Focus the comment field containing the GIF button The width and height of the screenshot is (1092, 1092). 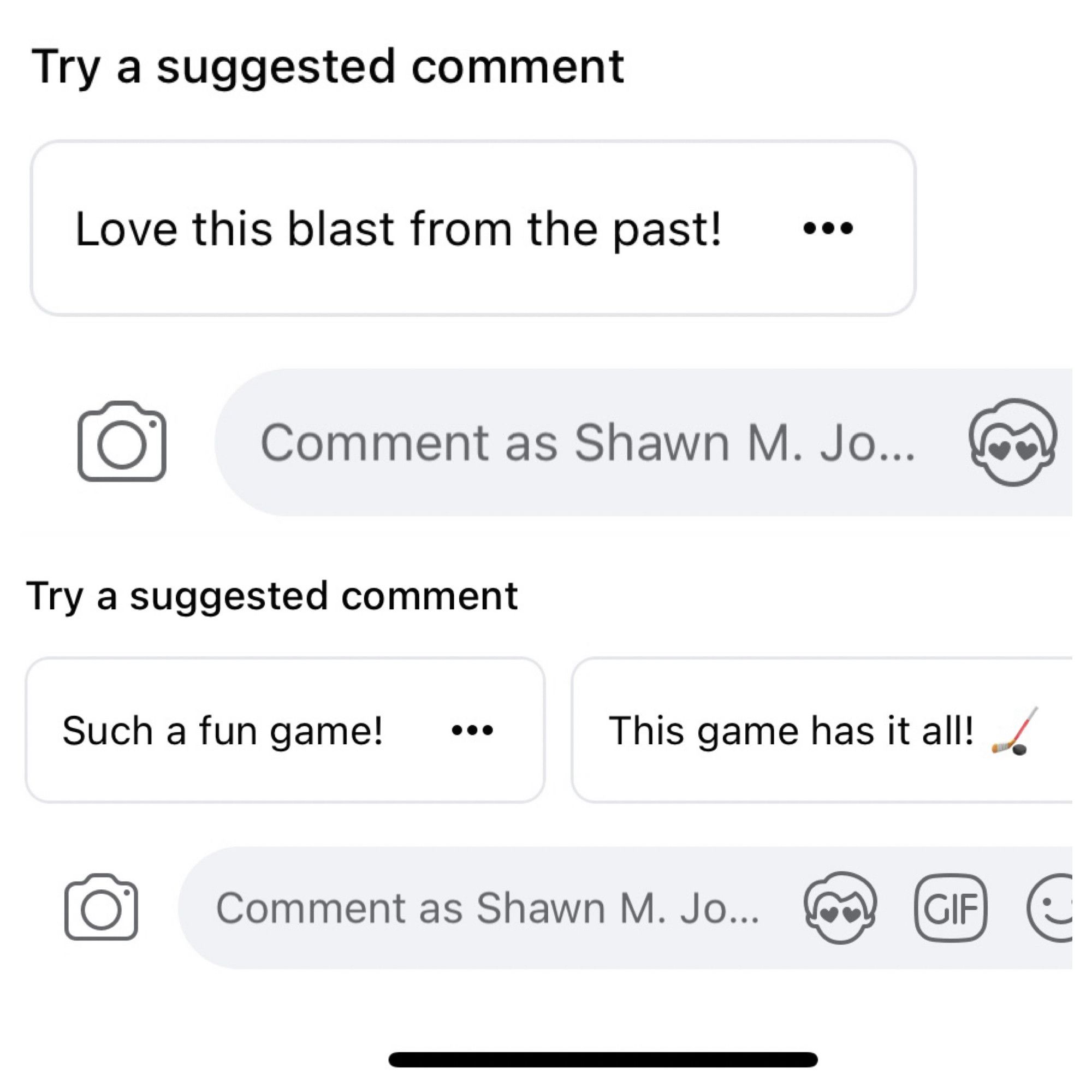486,909
